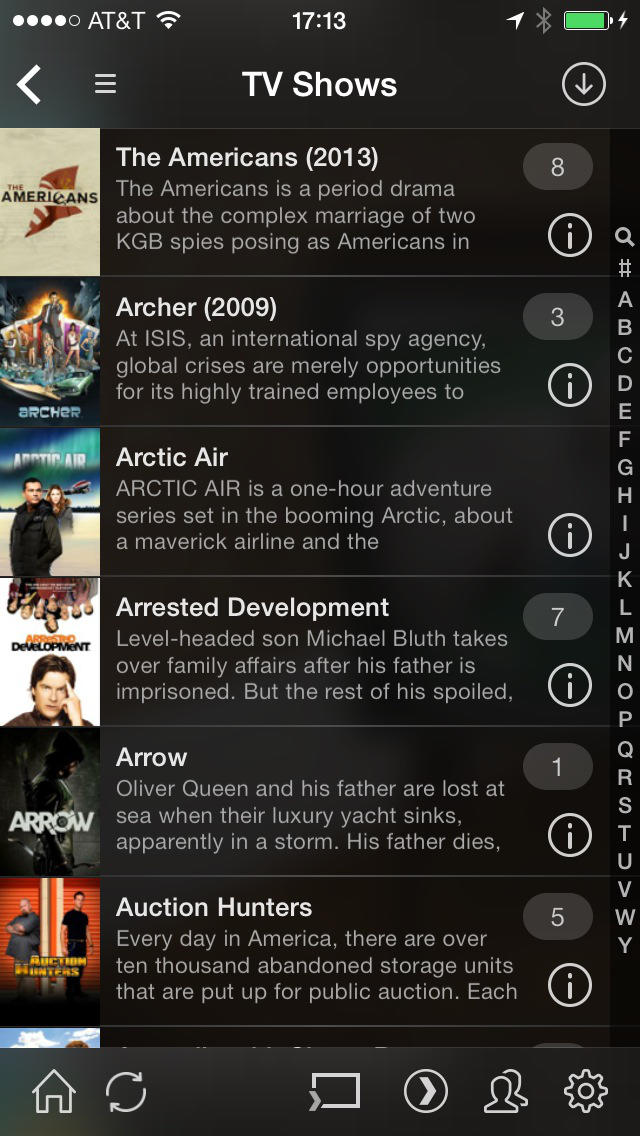640x1136 pixels.
Task: Open Auction Hunters show
Action: pyautogui.click(x=300, y=951)
